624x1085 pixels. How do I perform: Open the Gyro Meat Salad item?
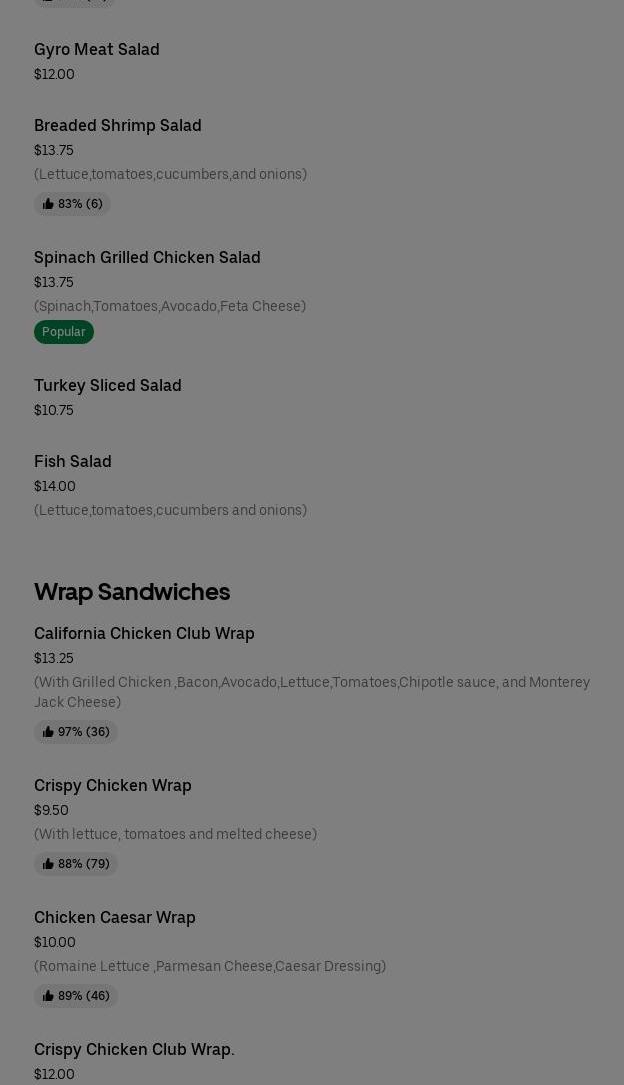click(97, 50)
